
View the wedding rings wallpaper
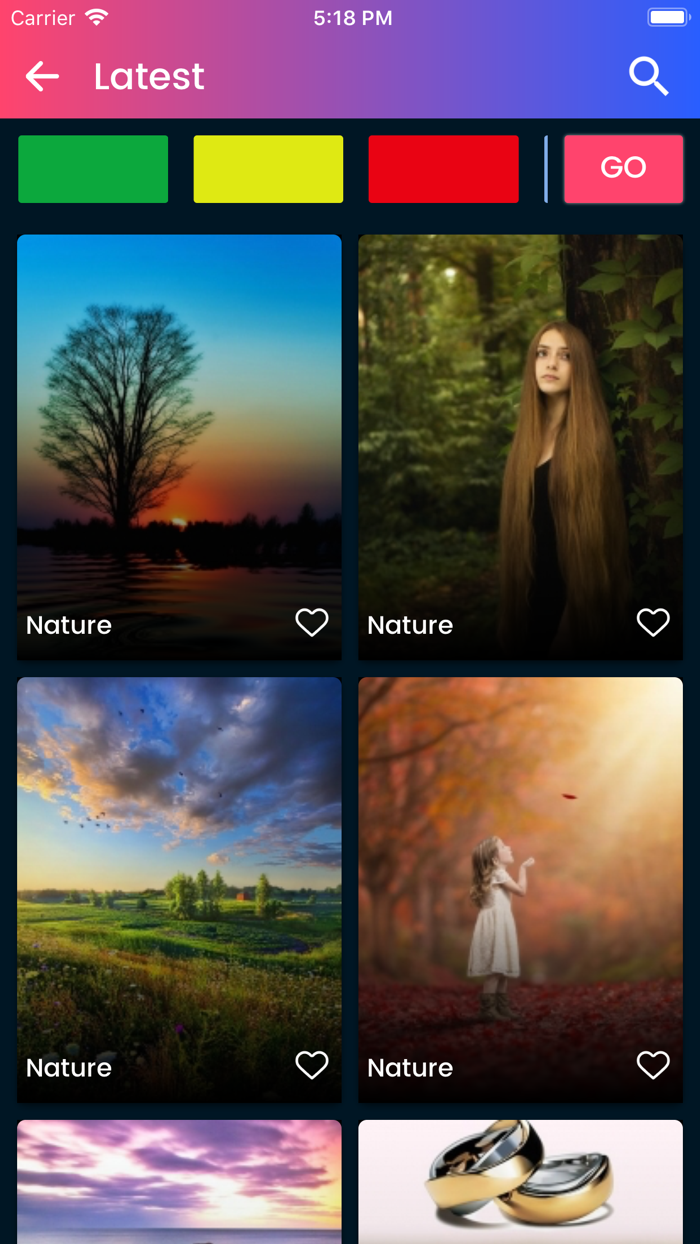pyautogui.click(x=520, y=1182)
